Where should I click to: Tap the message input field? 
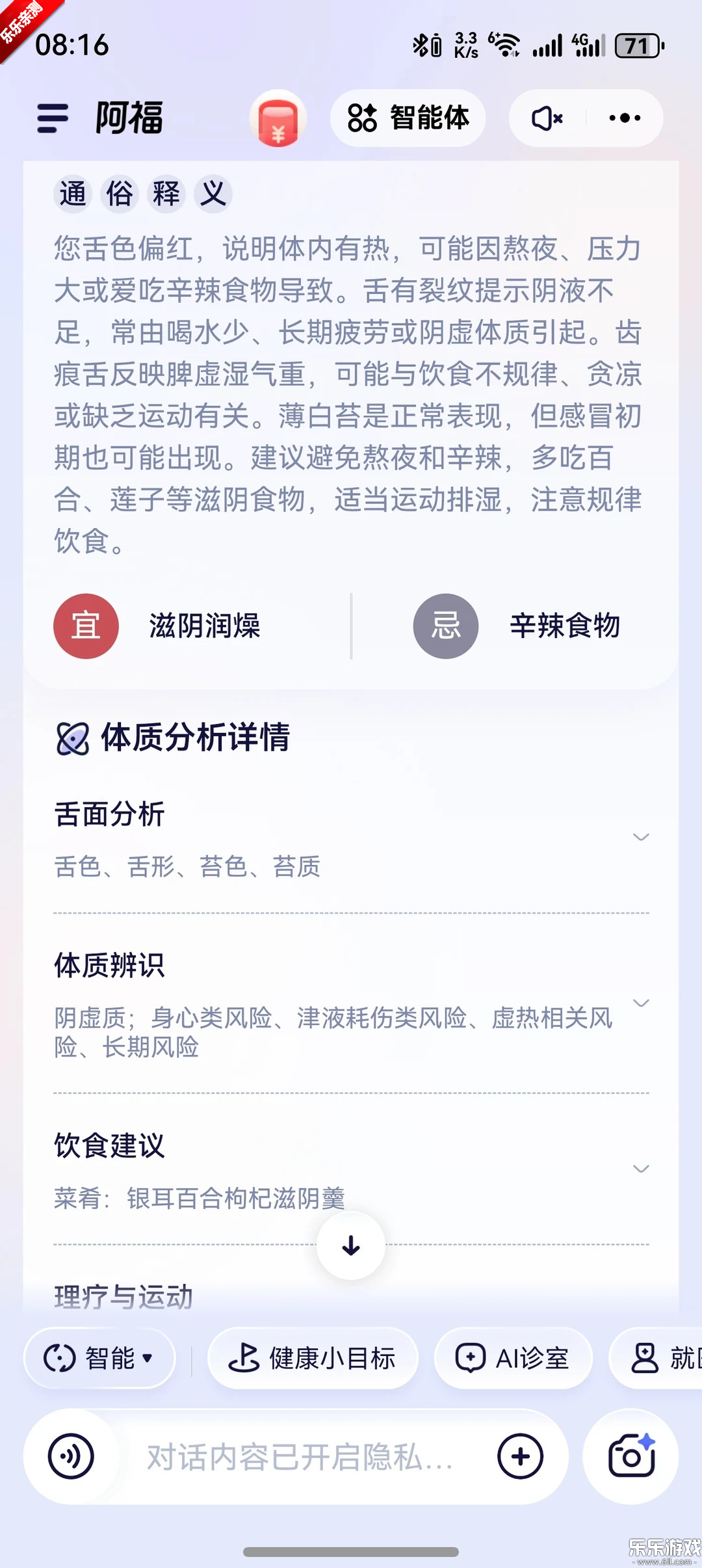[292, 1457]
